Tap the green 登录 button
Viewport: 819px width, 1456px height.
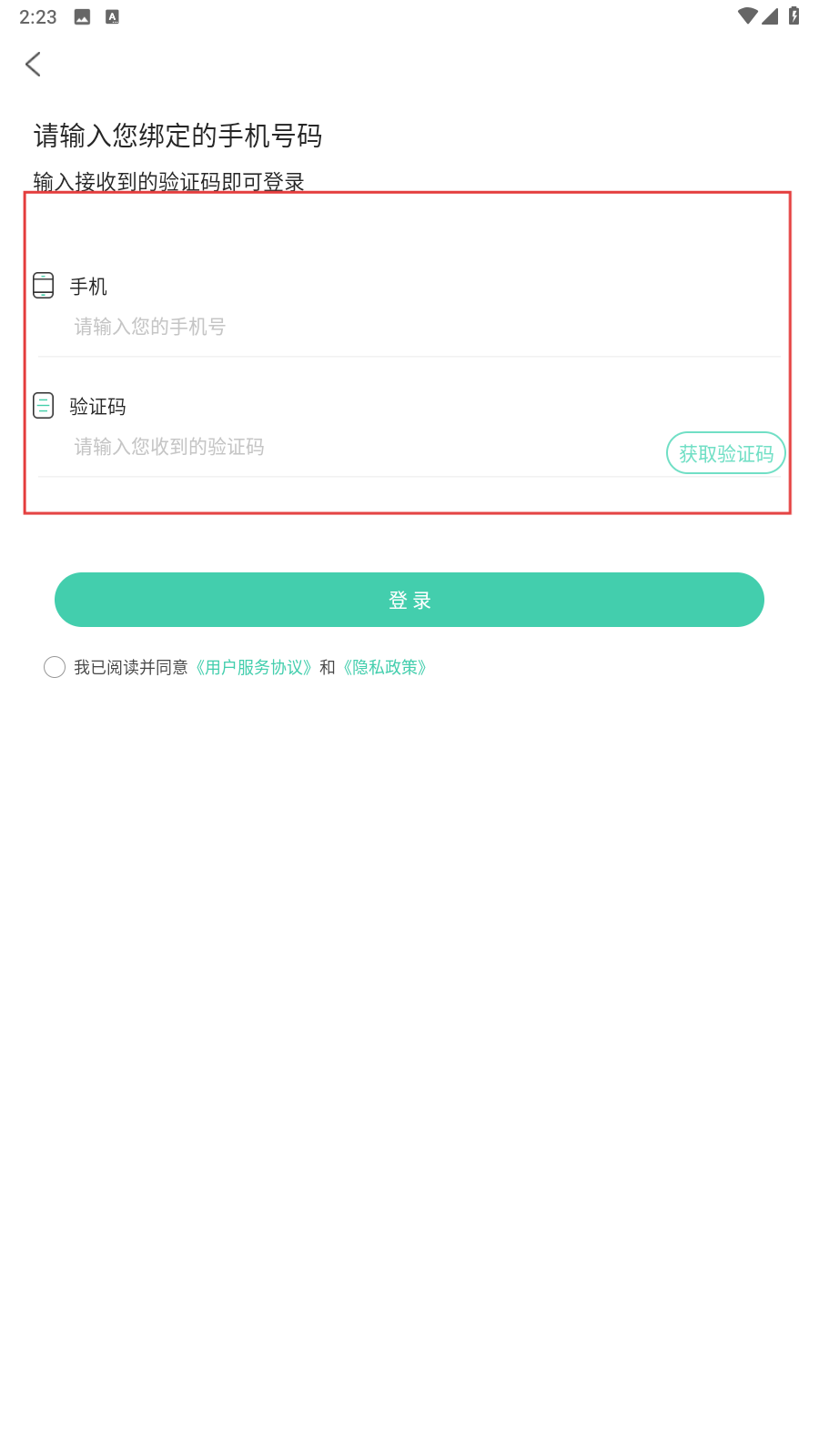(x=409, y=600)
